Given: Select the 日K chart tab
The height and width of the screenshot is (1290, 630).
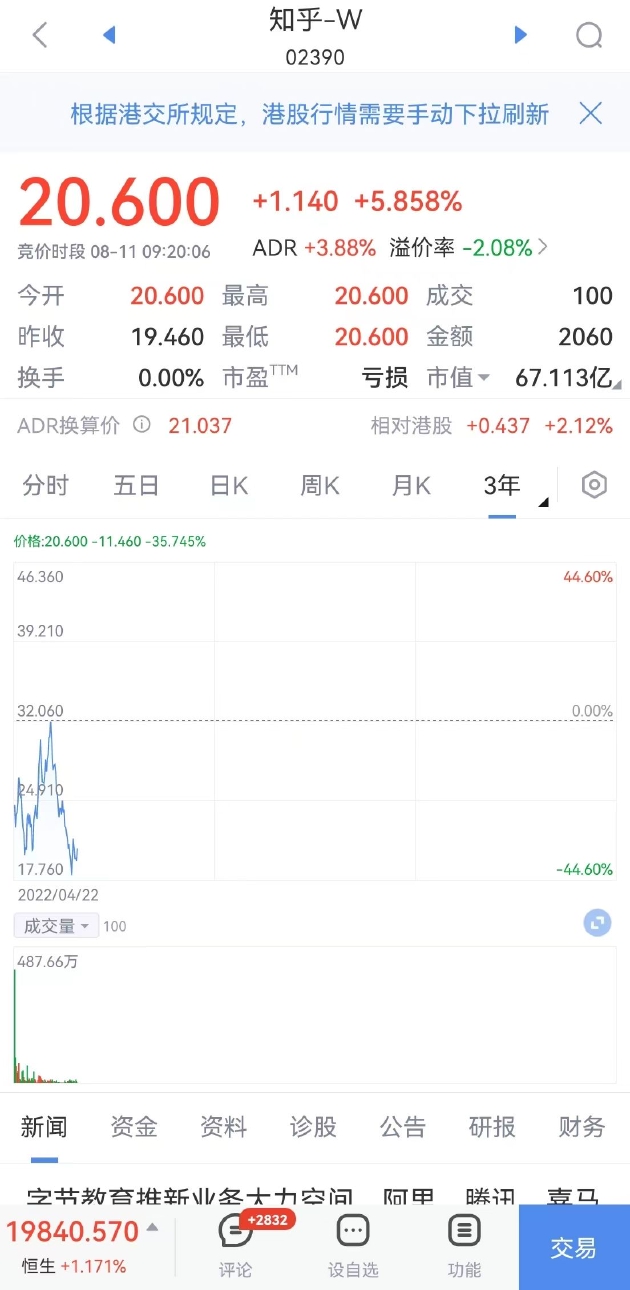Looking at the screenshot, I should pyautogui.click(x=229, y=486).
